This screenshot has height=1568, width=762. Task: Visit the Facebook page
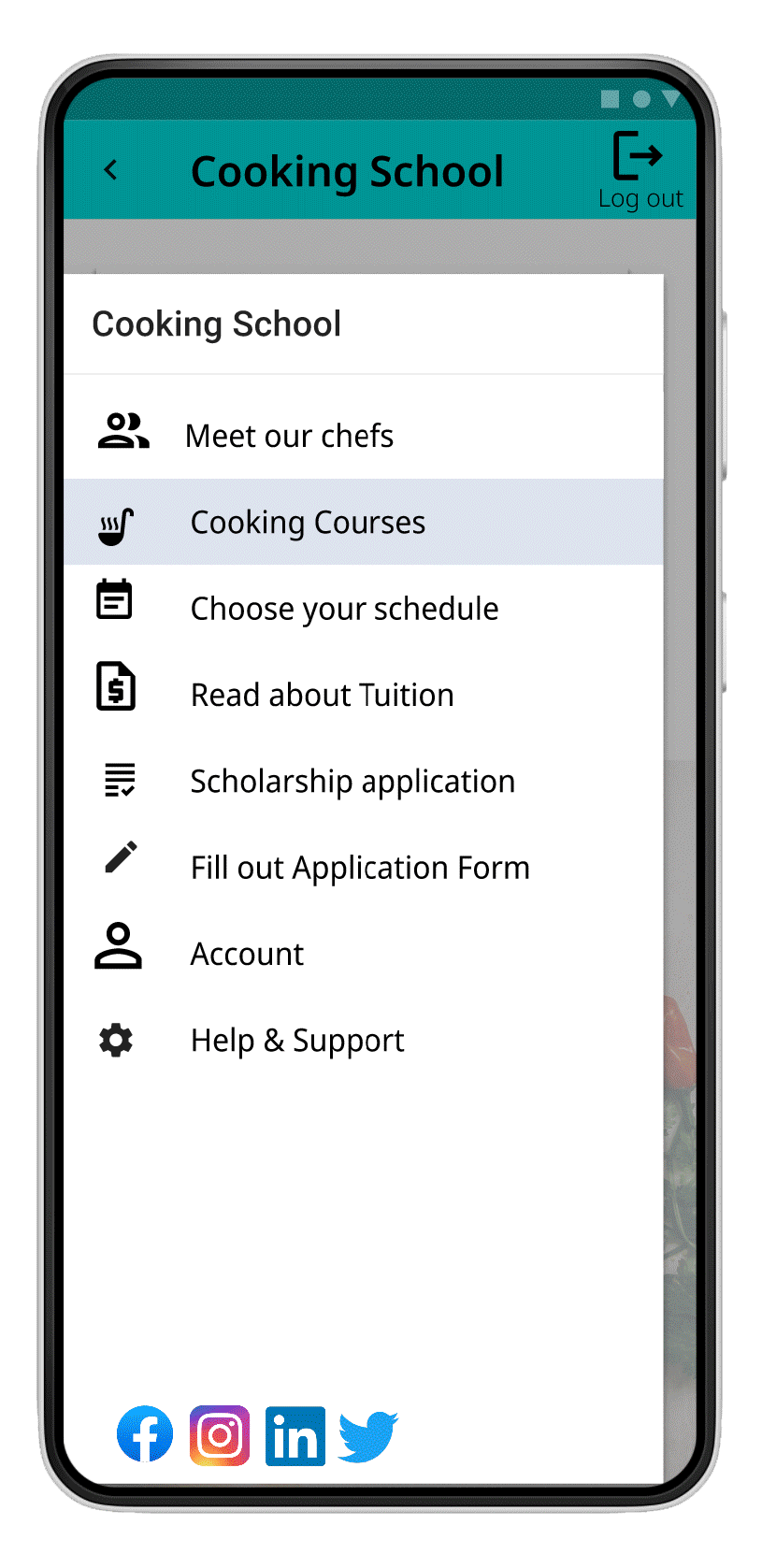145,1434
